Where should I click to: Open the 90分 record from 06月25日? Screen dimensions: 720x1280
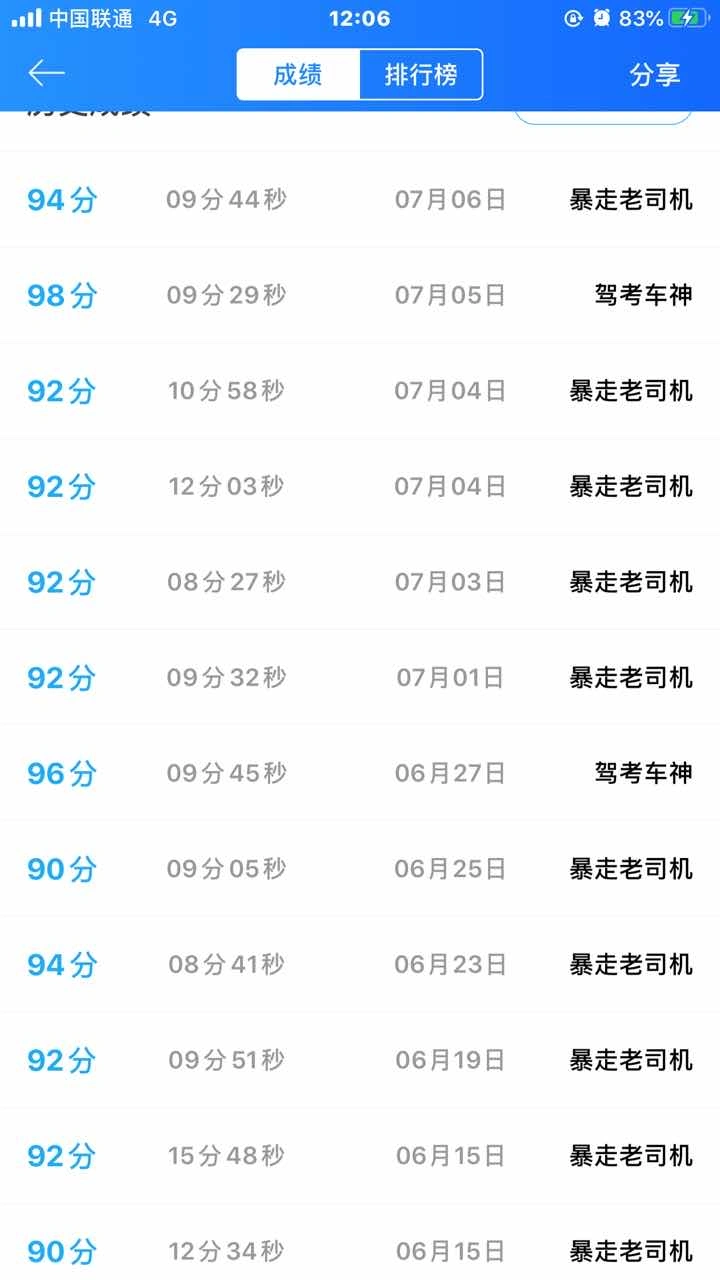pos(360,869)
